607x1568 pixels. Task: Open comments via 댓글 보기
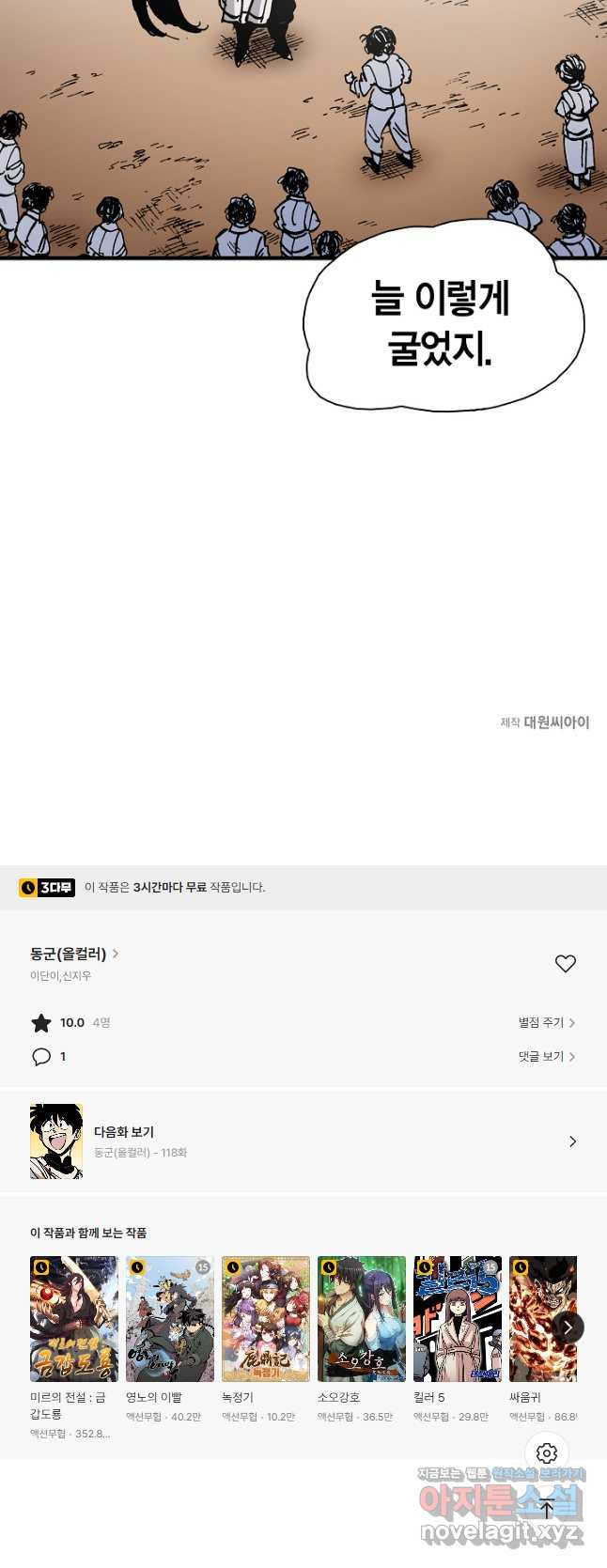pos(546,1057)
